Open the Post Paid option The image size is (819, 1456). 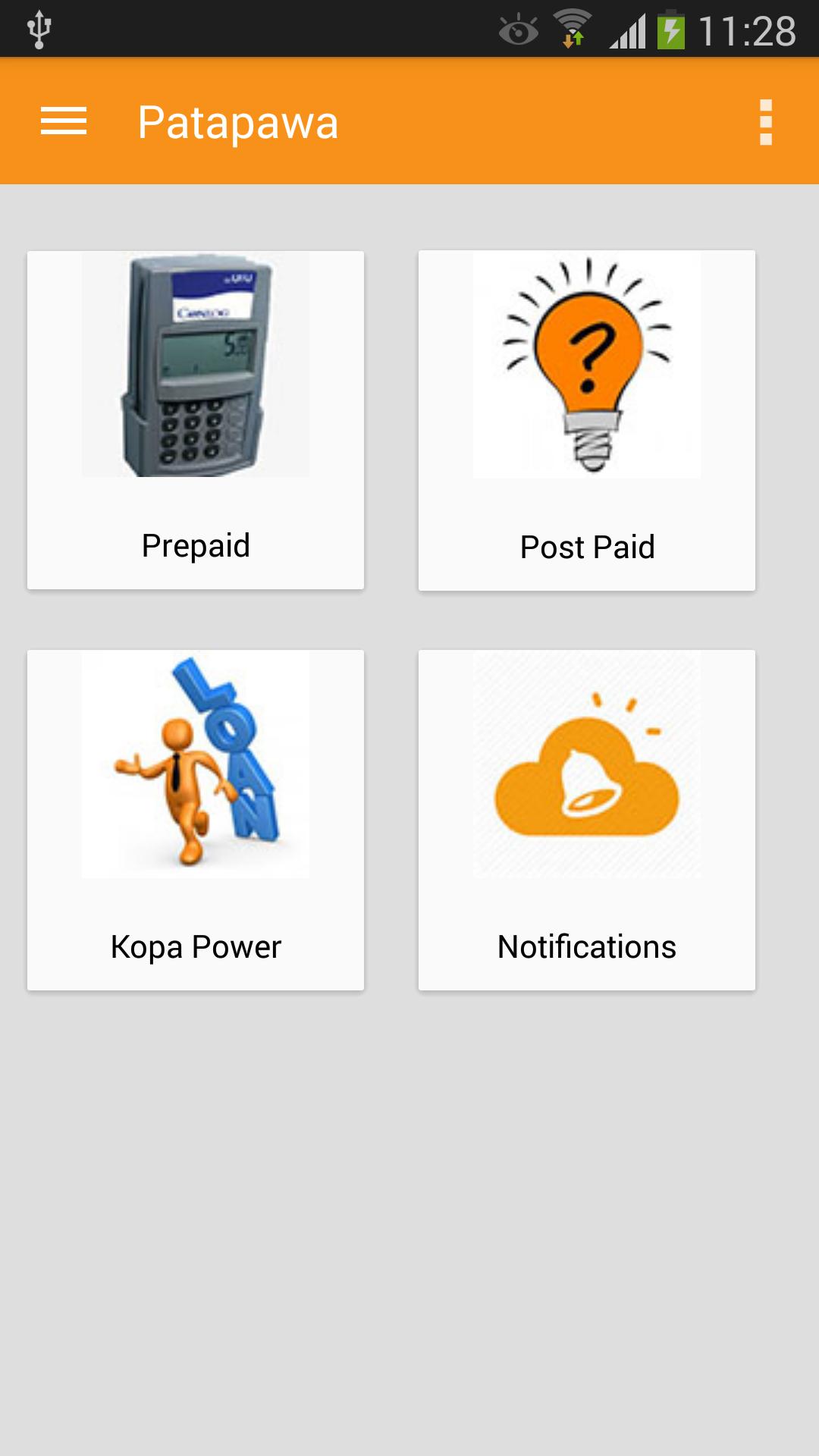(x=587, y=420)
